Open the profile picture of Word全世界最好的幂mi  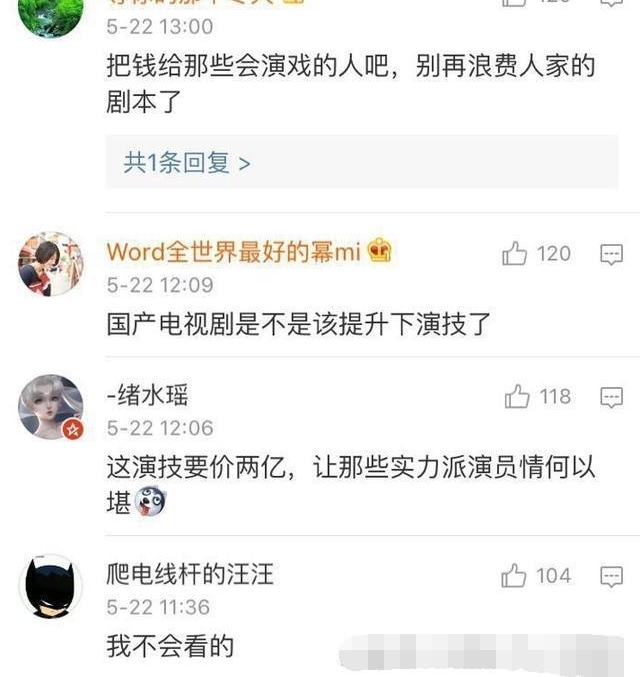tap(51, 264)
